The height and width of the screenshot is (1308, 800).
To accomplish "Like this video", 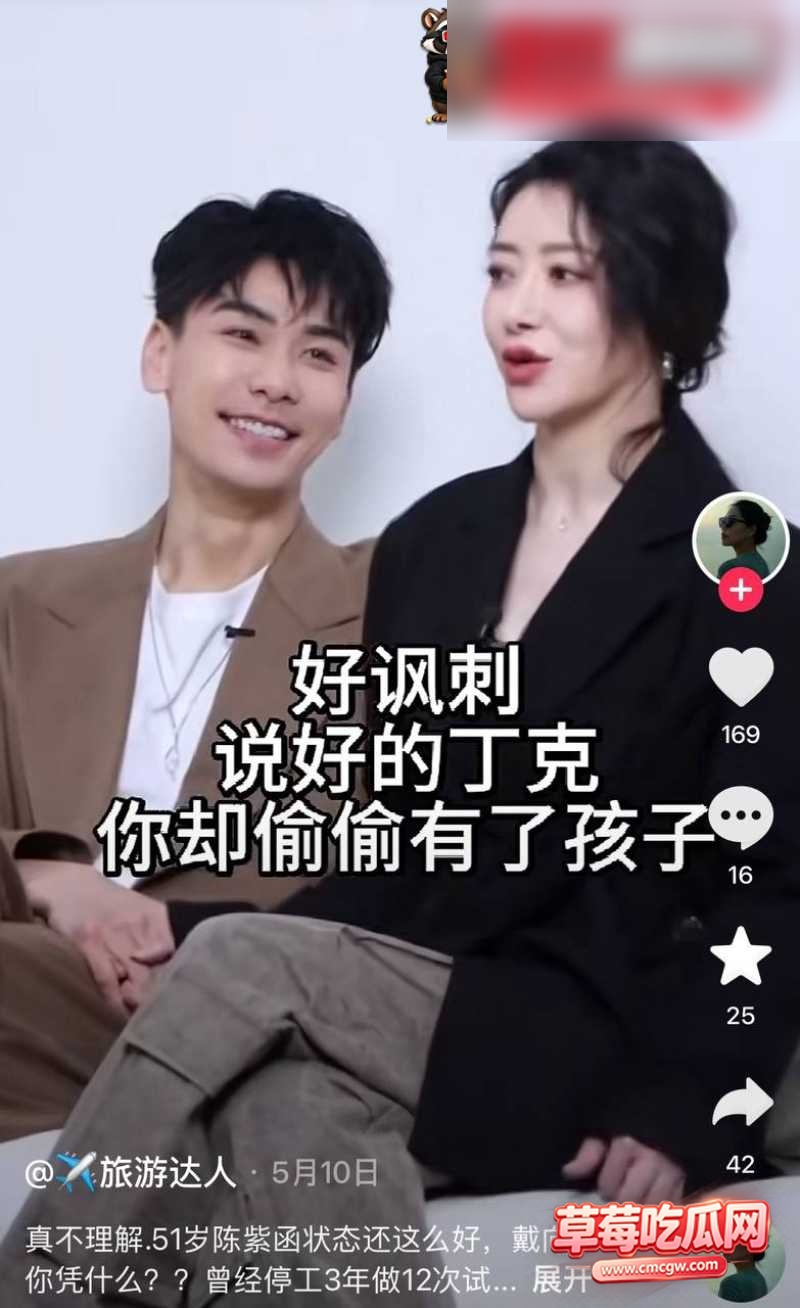I will pyautogui.click(x=741, y=677).
